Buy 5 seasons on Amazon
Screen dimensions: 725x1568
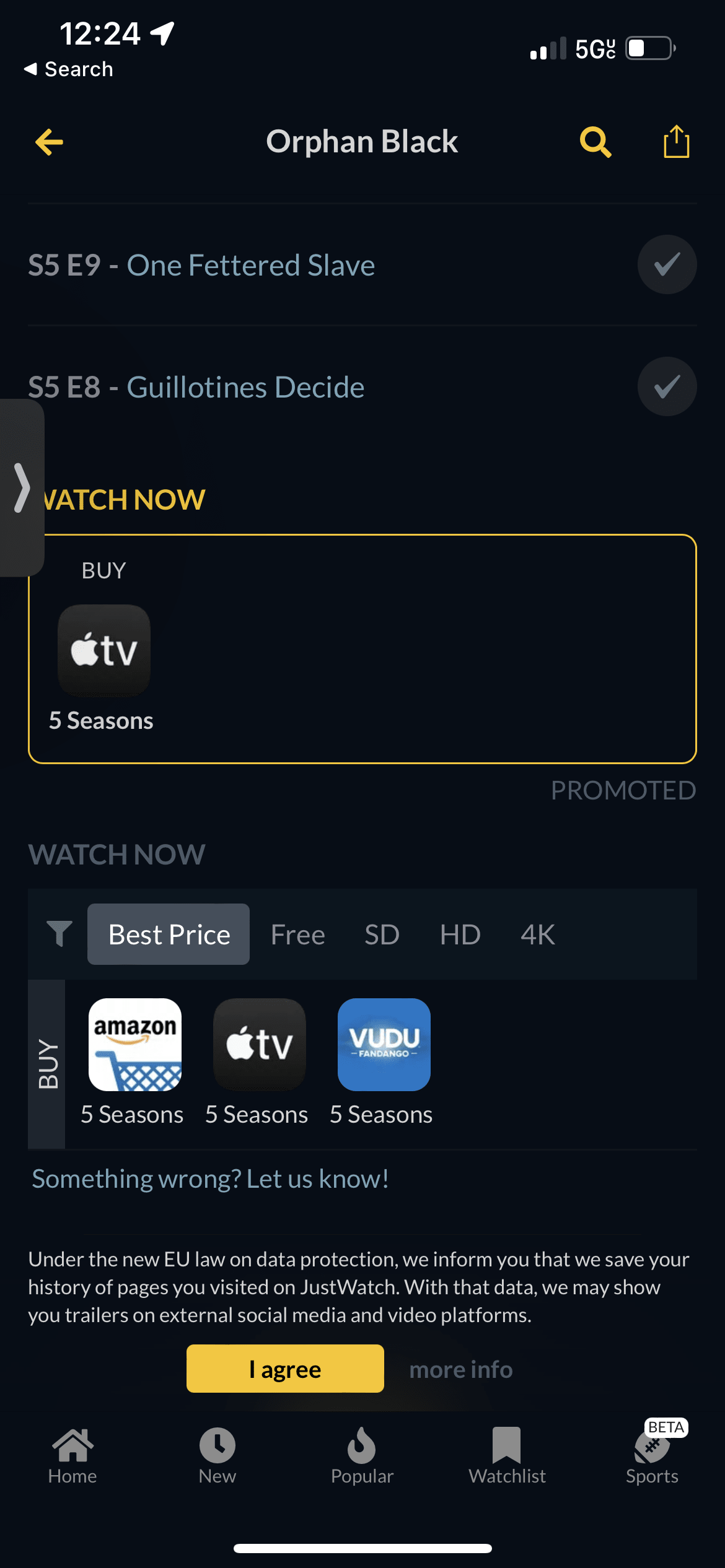[x=135, y=1045]
